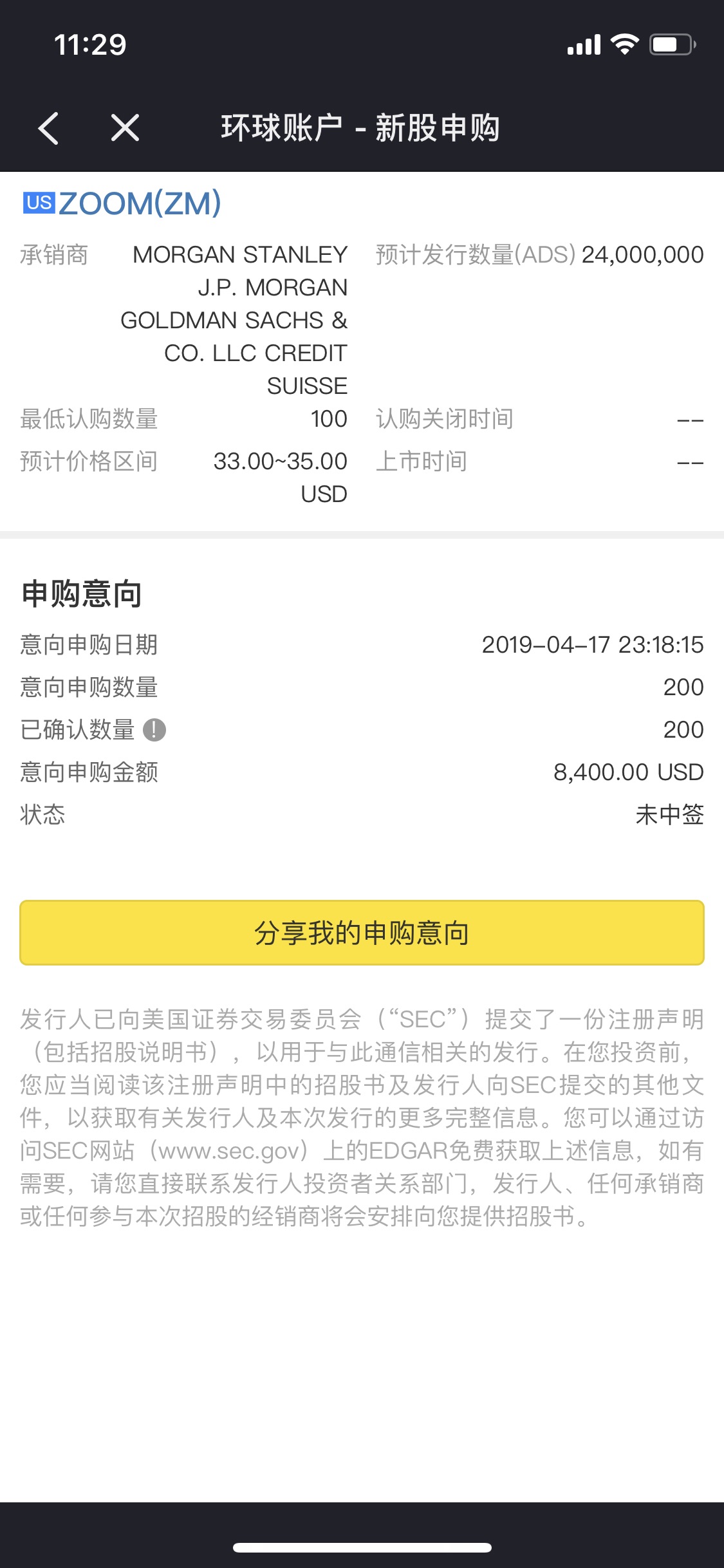
Task: Tap the info icon beside 已确认数量
Action: point(154,730)
